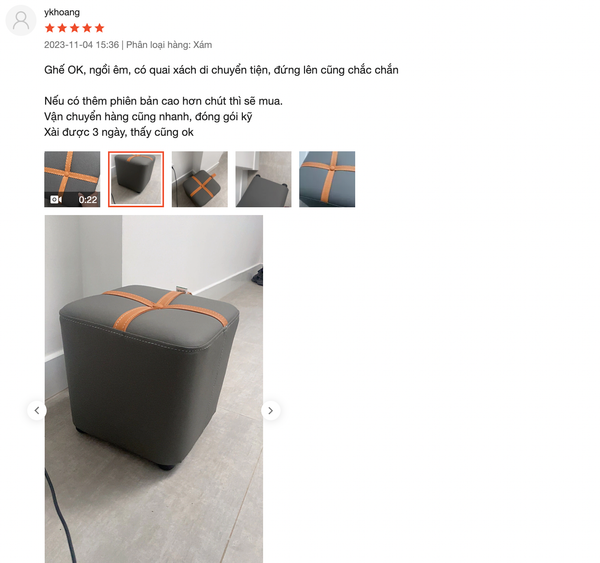Open the fourth review photo thumbnail
600x563 pixels.
click(263, 179)
